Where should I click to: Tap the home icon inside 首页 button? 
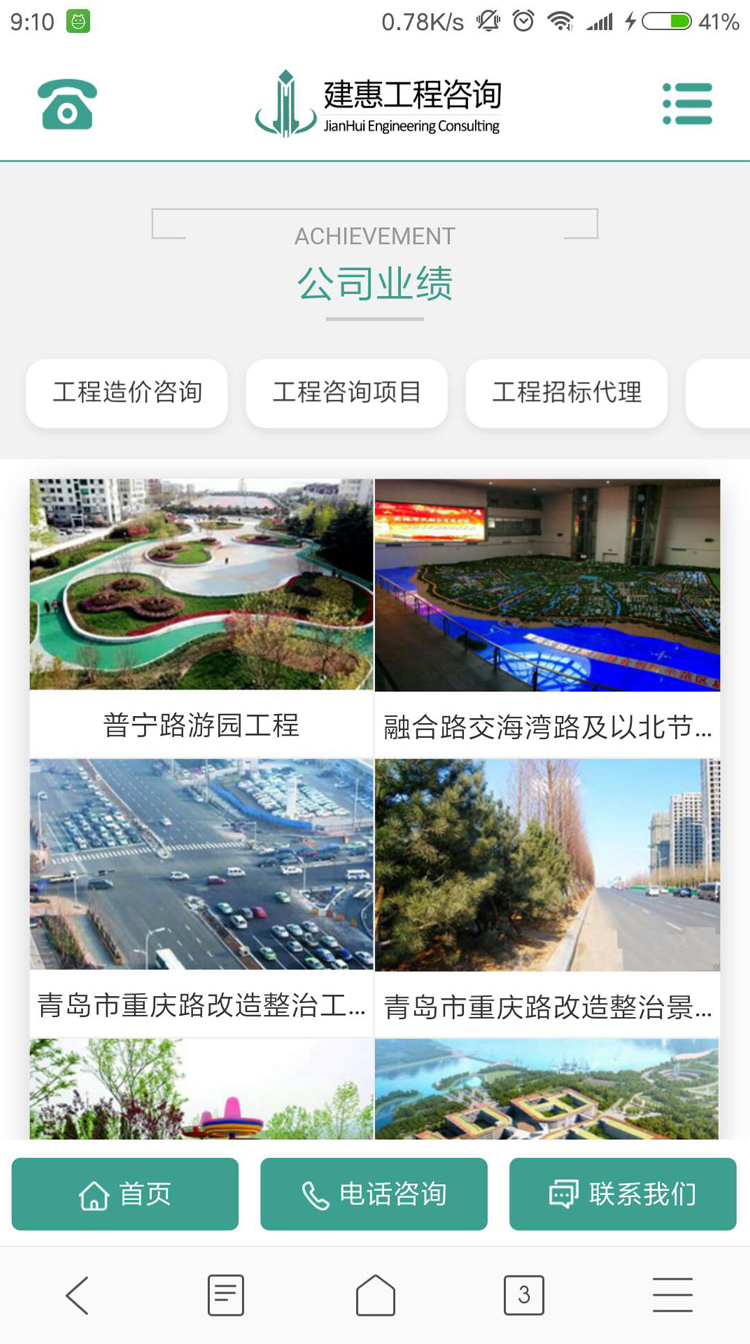pos(92,1194)
